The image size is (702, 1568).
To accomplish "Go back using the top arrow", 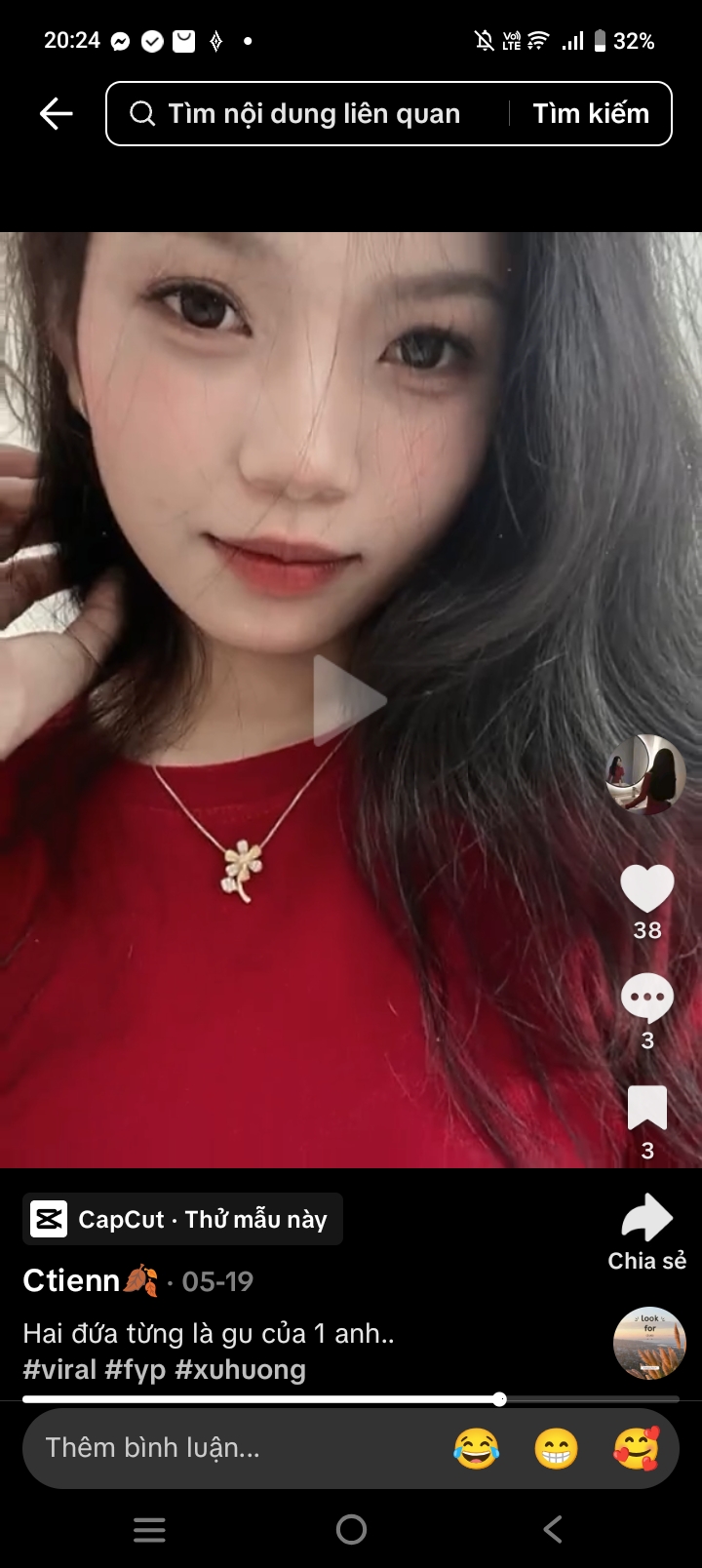I will point(57,114).
